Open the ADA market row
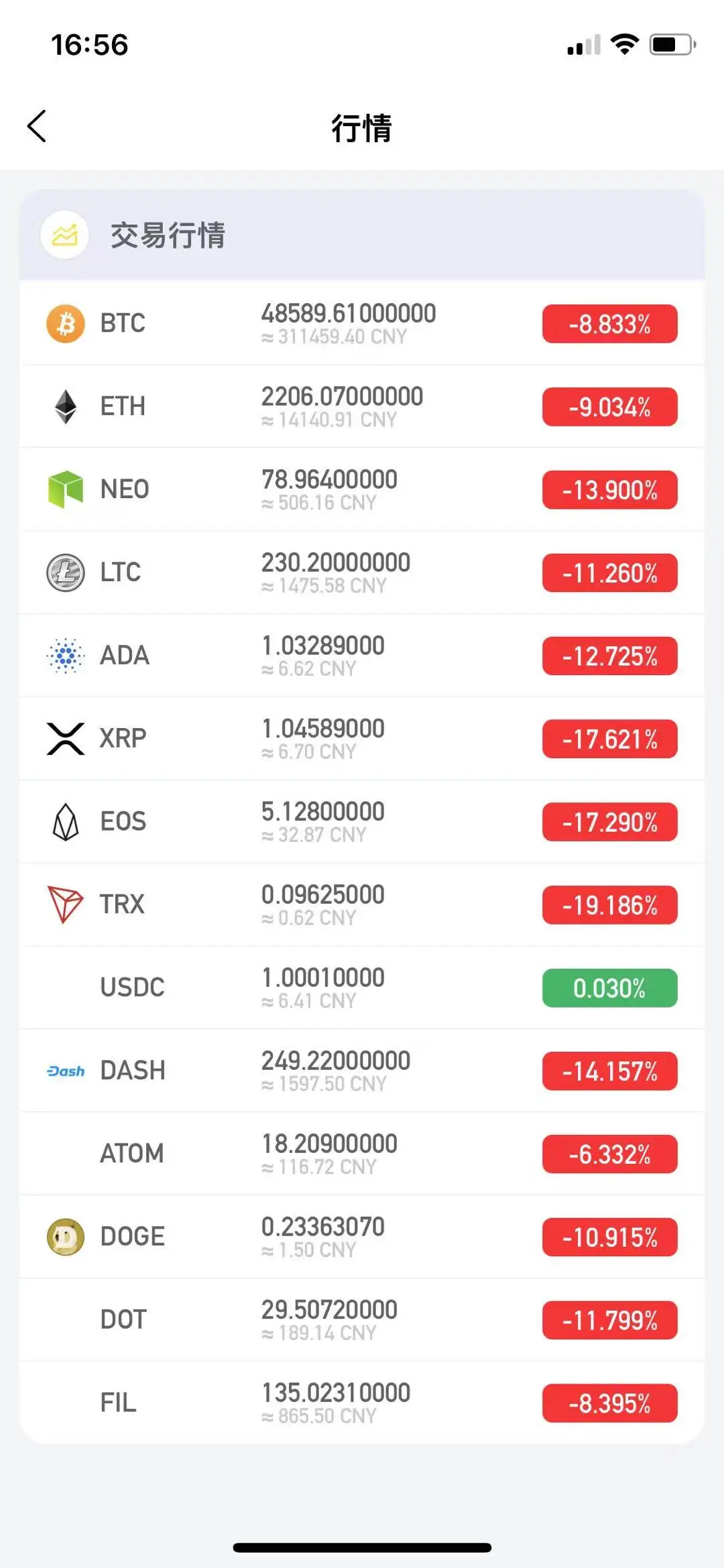Viewport: 724px width, 1568px height. [x=362, y=656]
